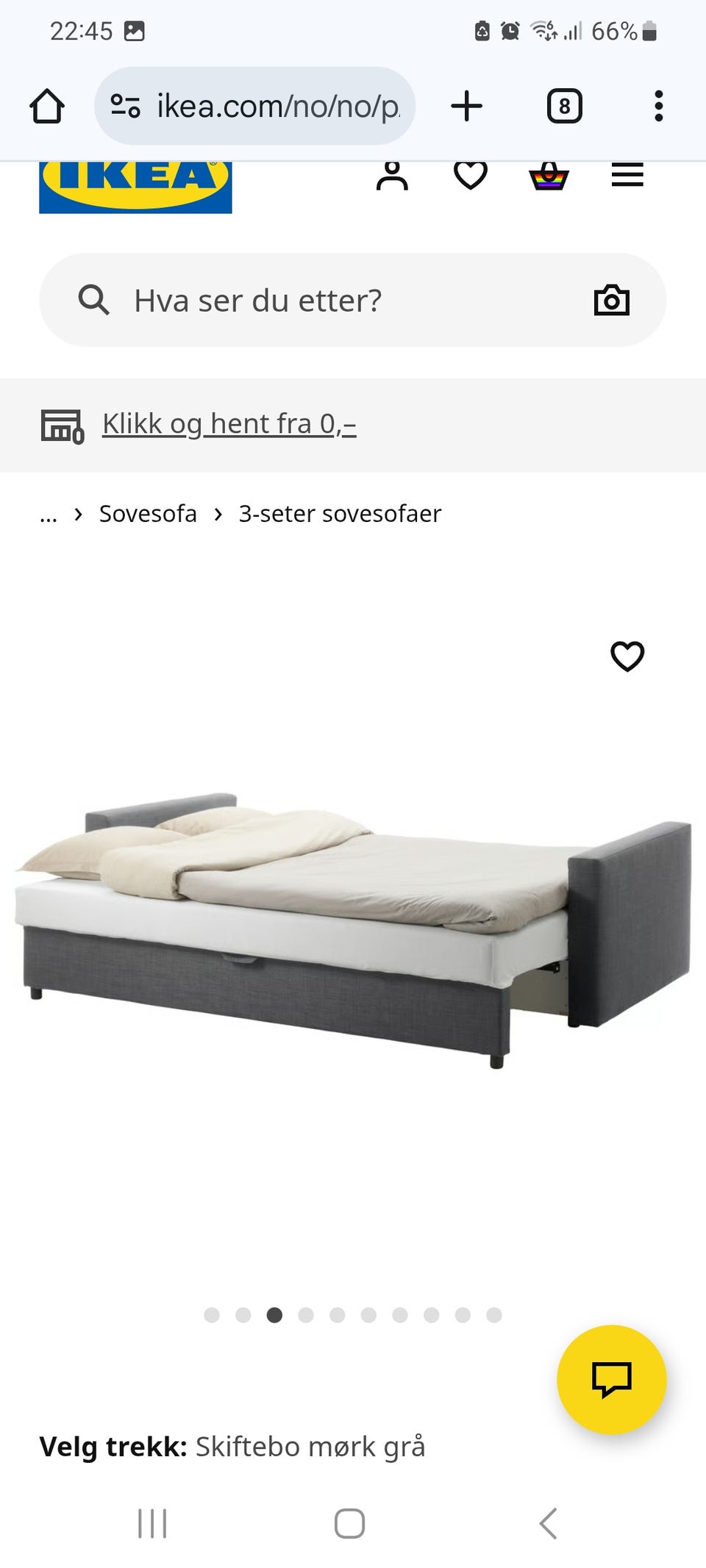Select 3-seter sovesofaer breadcrumb link
The image size is (706, 1568).
[340, 513]
